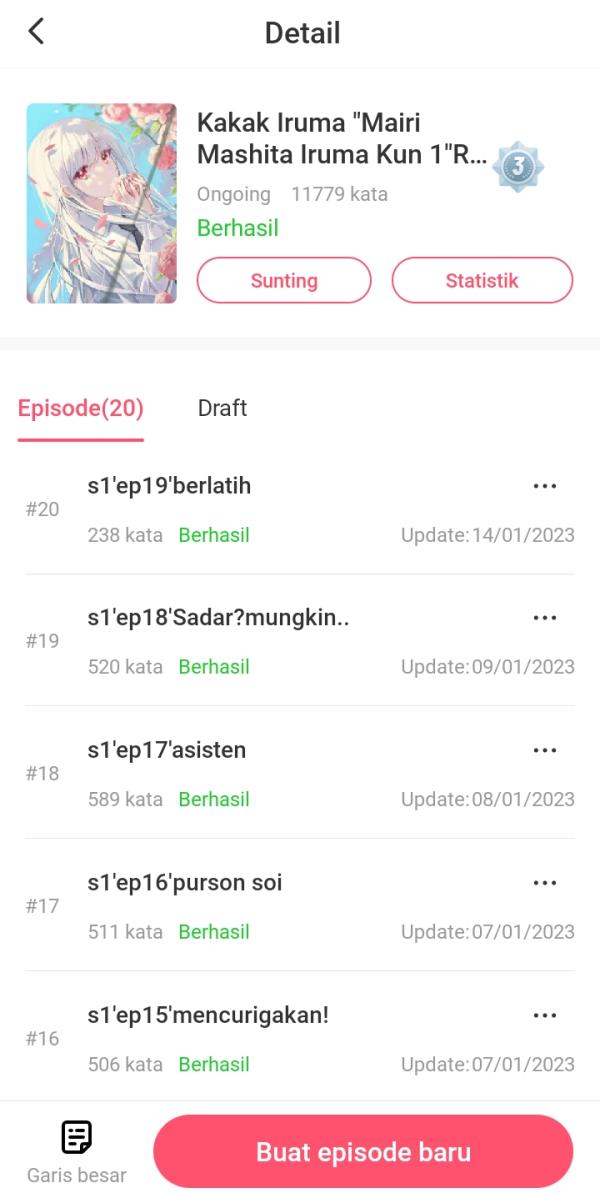Tap more options on s1'ep15'mencurigakan!
Image resolution: width=600 pixels, height=1193 pixels.
(x=545, y=1015)
